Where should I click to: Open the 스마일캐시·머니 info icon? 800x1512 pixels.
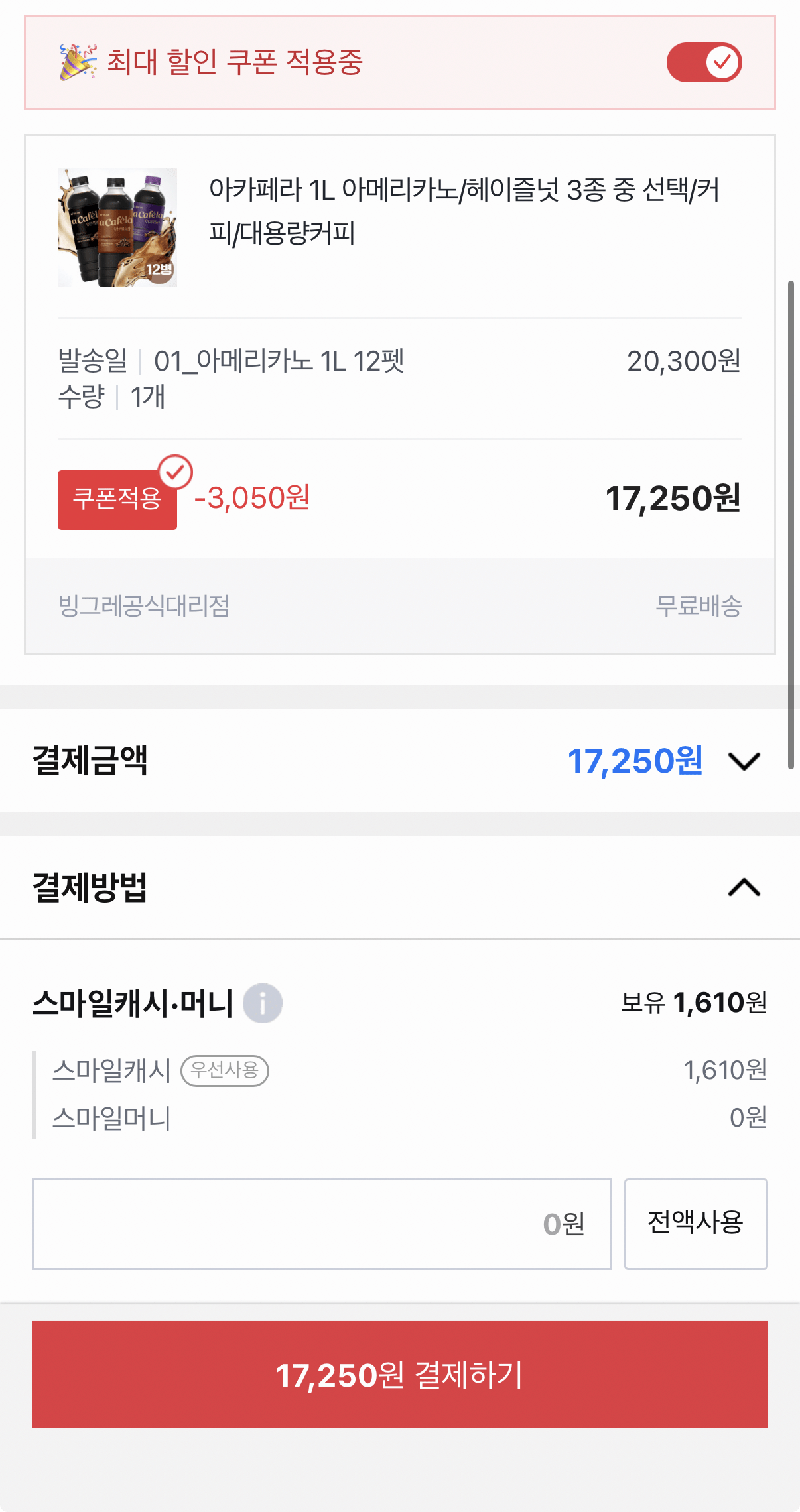coord(264,1003)
